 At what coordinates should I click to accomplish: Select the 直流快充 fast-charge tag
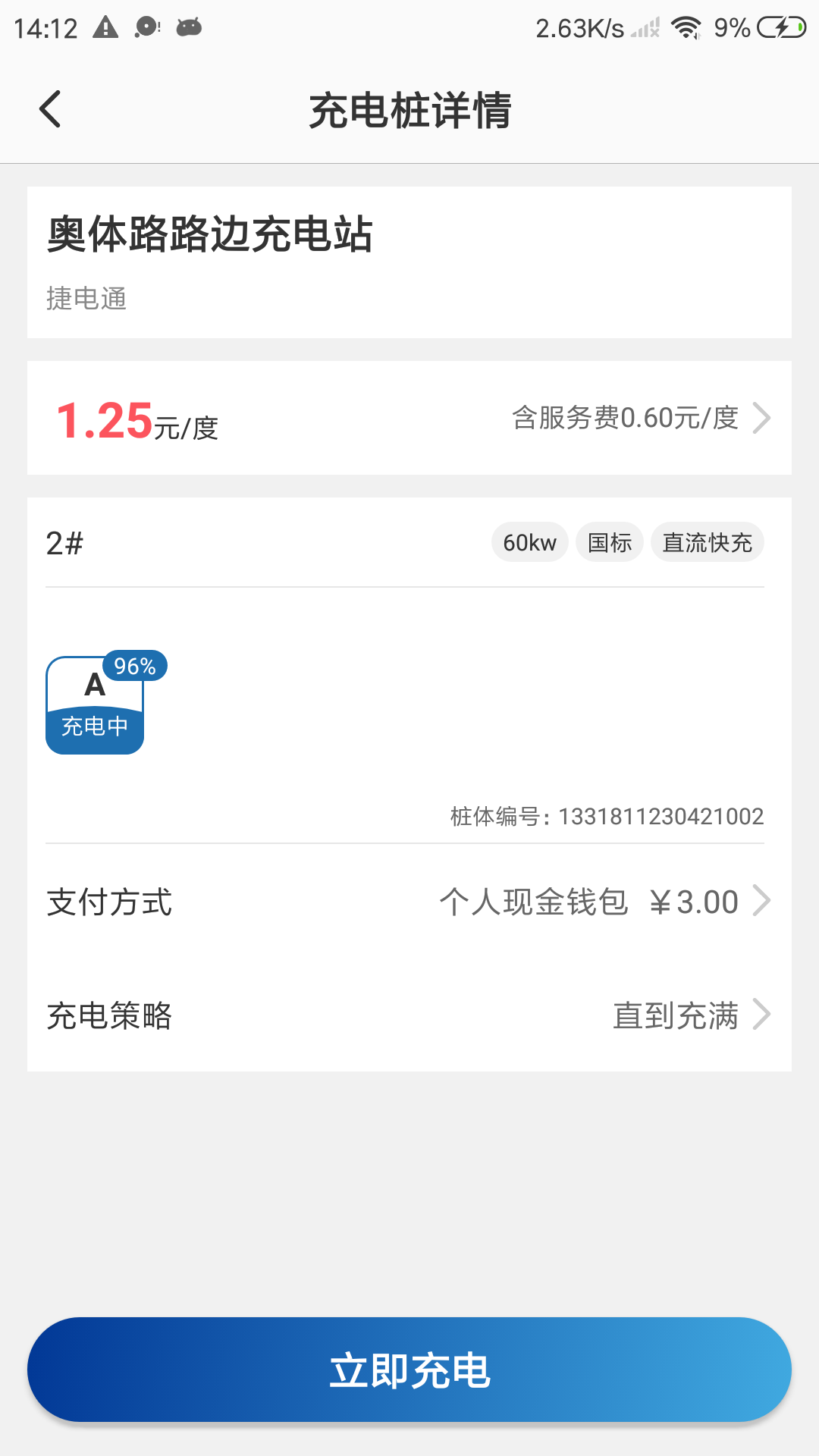(707, 542)
